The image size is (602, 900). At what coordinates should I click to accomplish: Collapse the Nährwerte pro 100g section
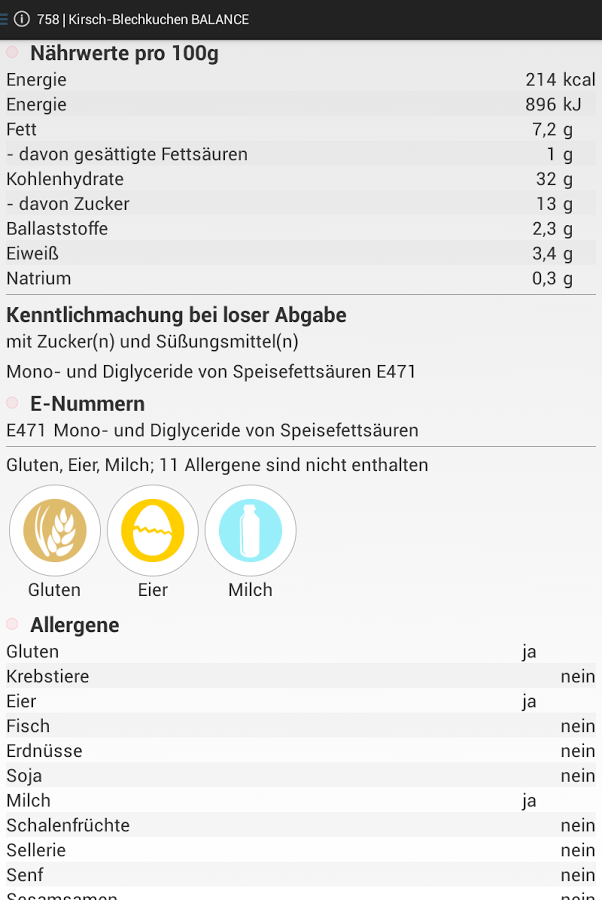pyautogui.click(x=13, y=53)
